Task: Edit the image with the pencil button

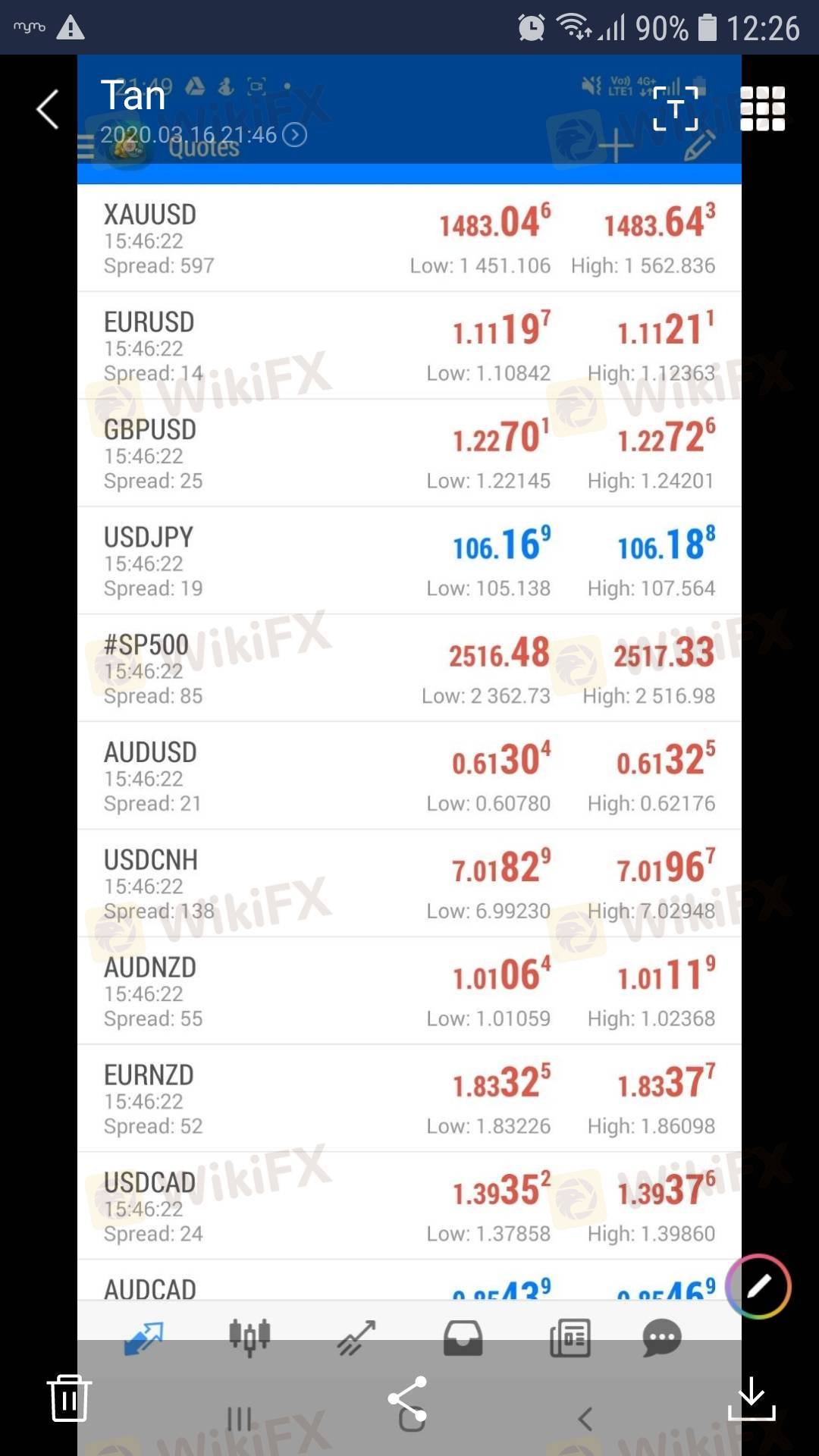Action: (x=758, y=1286)
